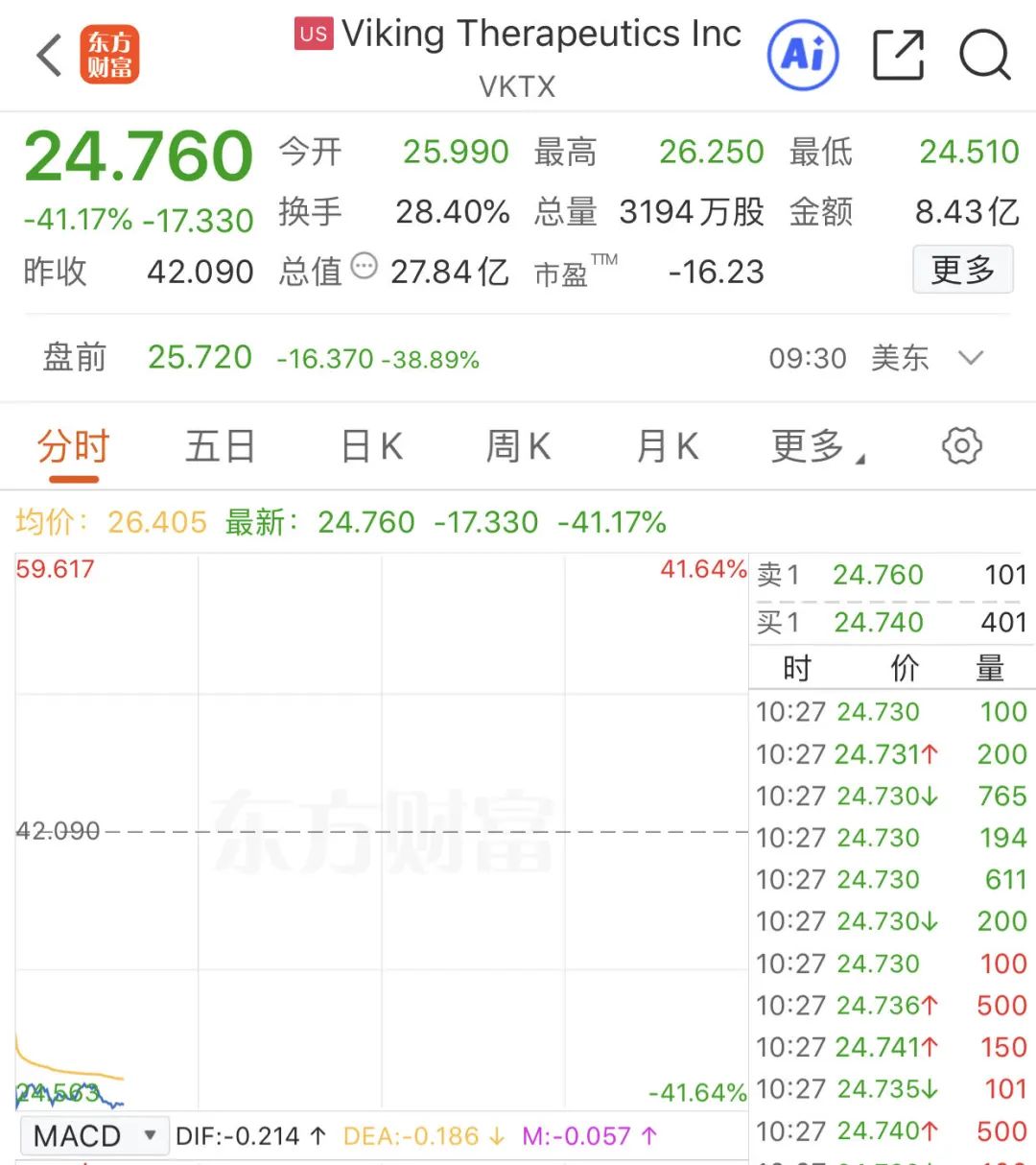Switch to the 五日 chart tab

click(x=220, y=447)
